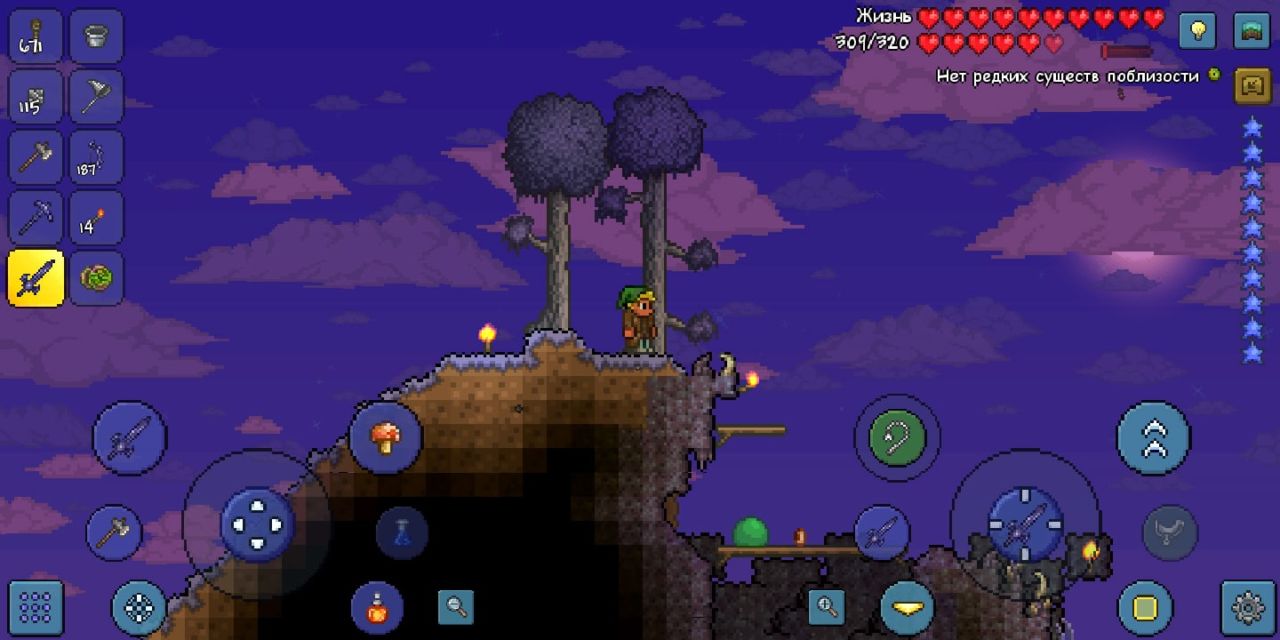Select the hotbar slot with 187 items
This screenshot has width=1280, height=640.
click(x=96, y=157)
